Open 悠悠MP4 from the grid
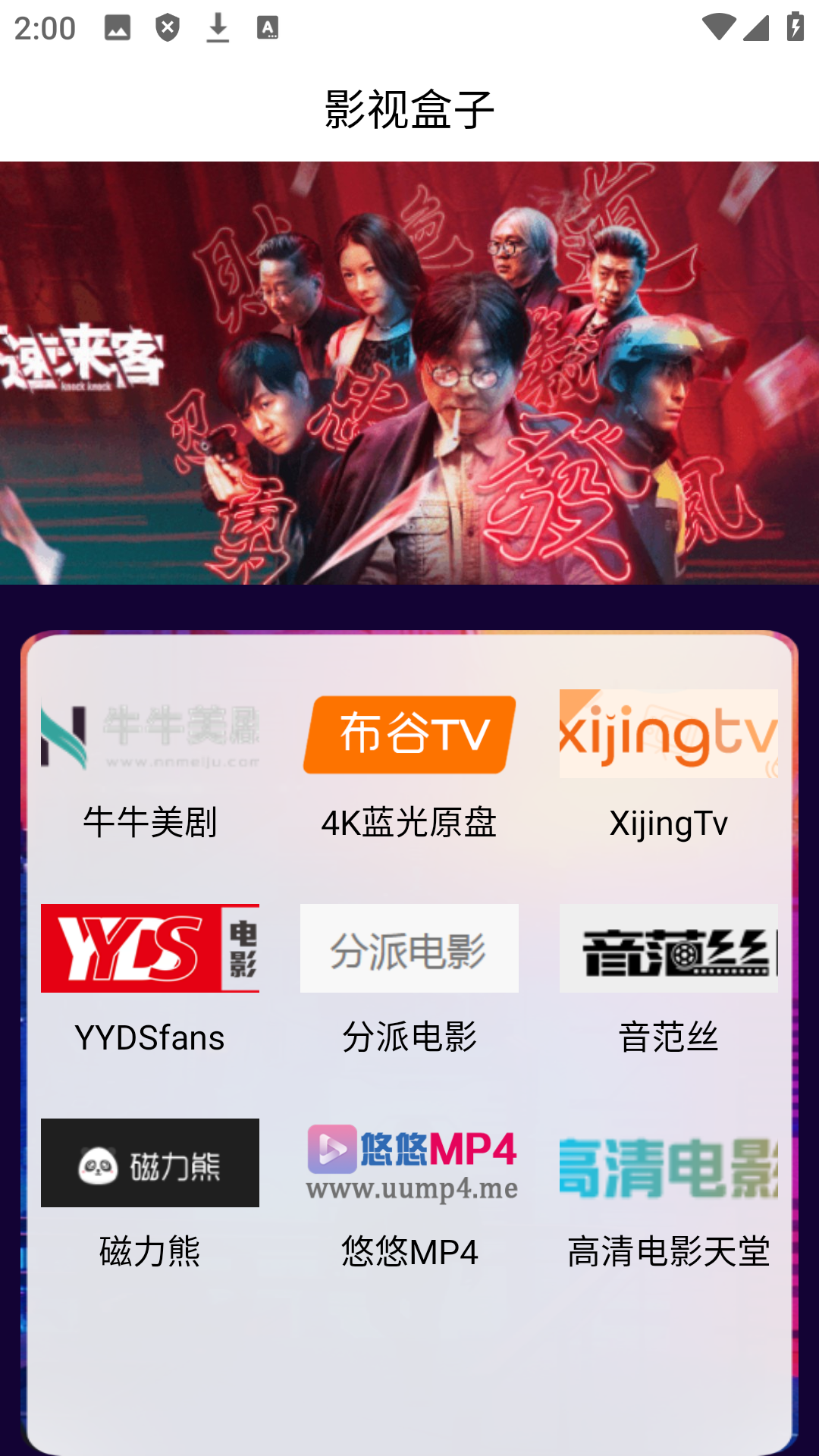The image size is (819, 1456). [409, 1194]
